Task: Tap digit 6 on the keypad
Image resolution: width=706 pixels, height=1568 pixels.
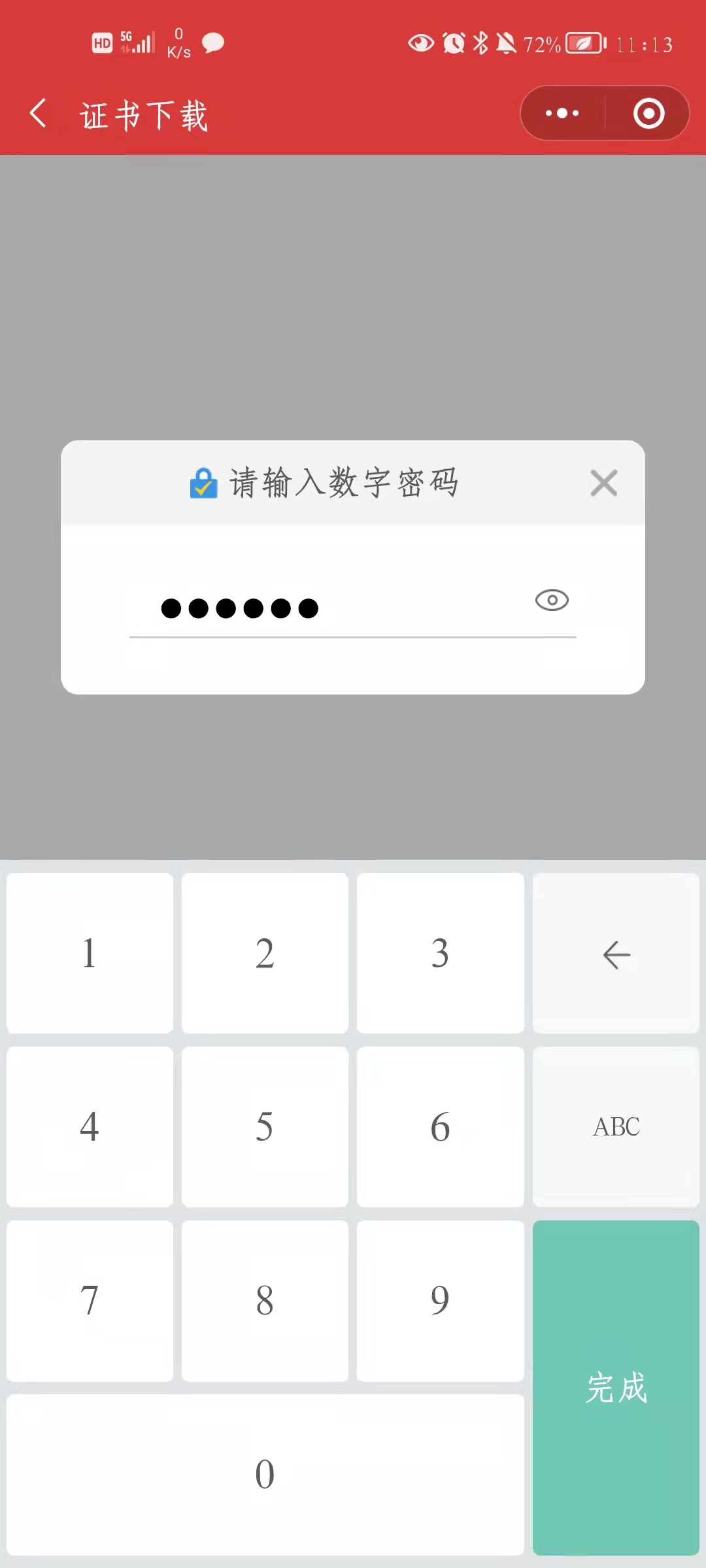Action: (440, 1127)
